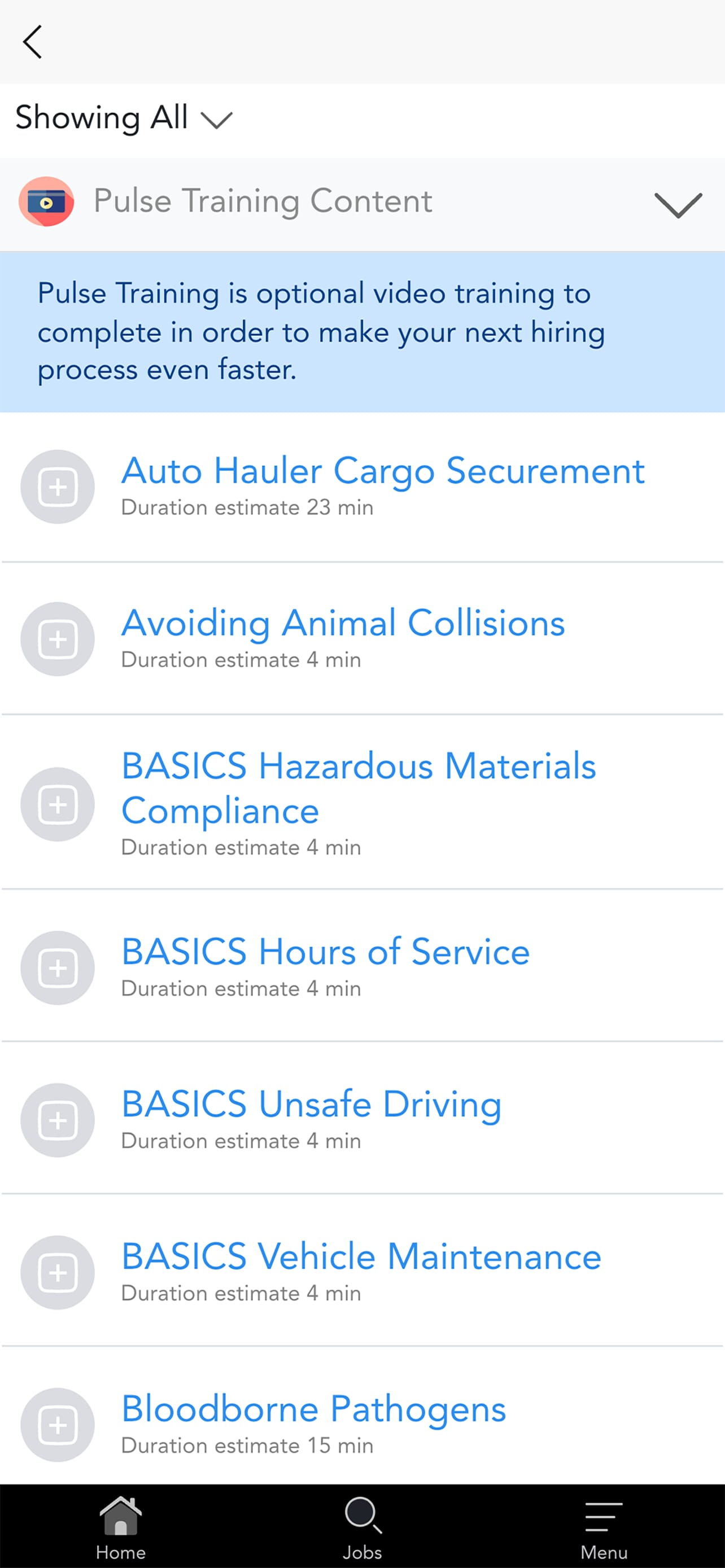Tap the plus icon beside BASICS Hours of Service
Screen dimensions: 725x1568
click(x=58, y=968)
